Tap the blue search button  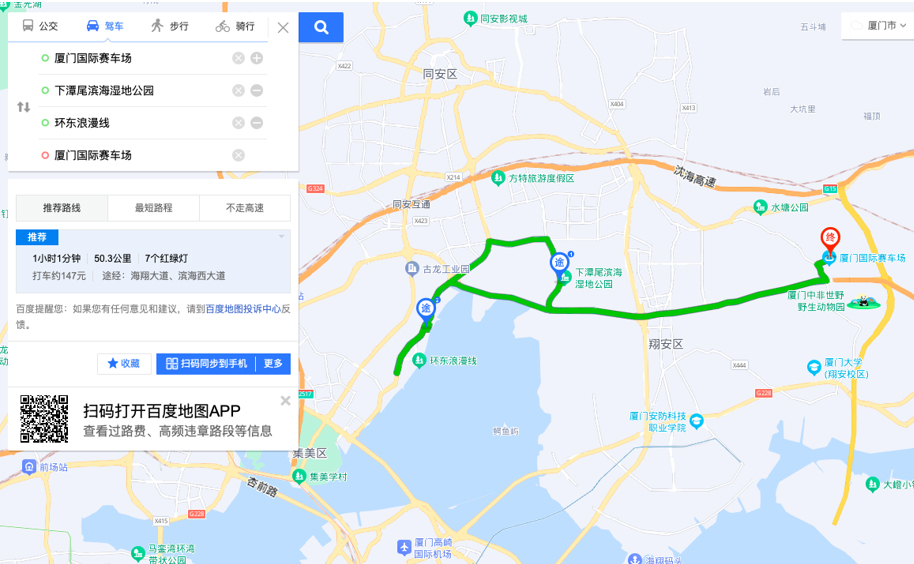pos(321,28)
